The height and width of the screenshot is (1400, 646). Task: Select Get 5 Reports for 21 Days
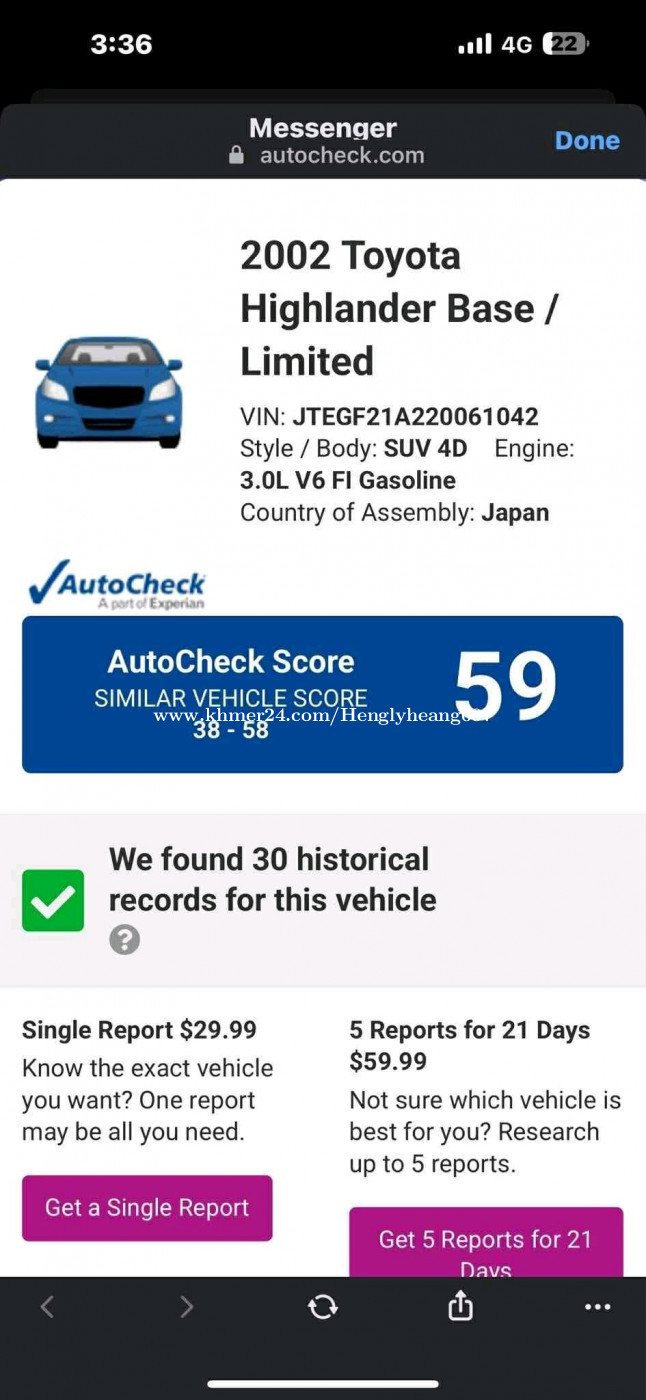pyautogui.click(x=486, y=1242)
